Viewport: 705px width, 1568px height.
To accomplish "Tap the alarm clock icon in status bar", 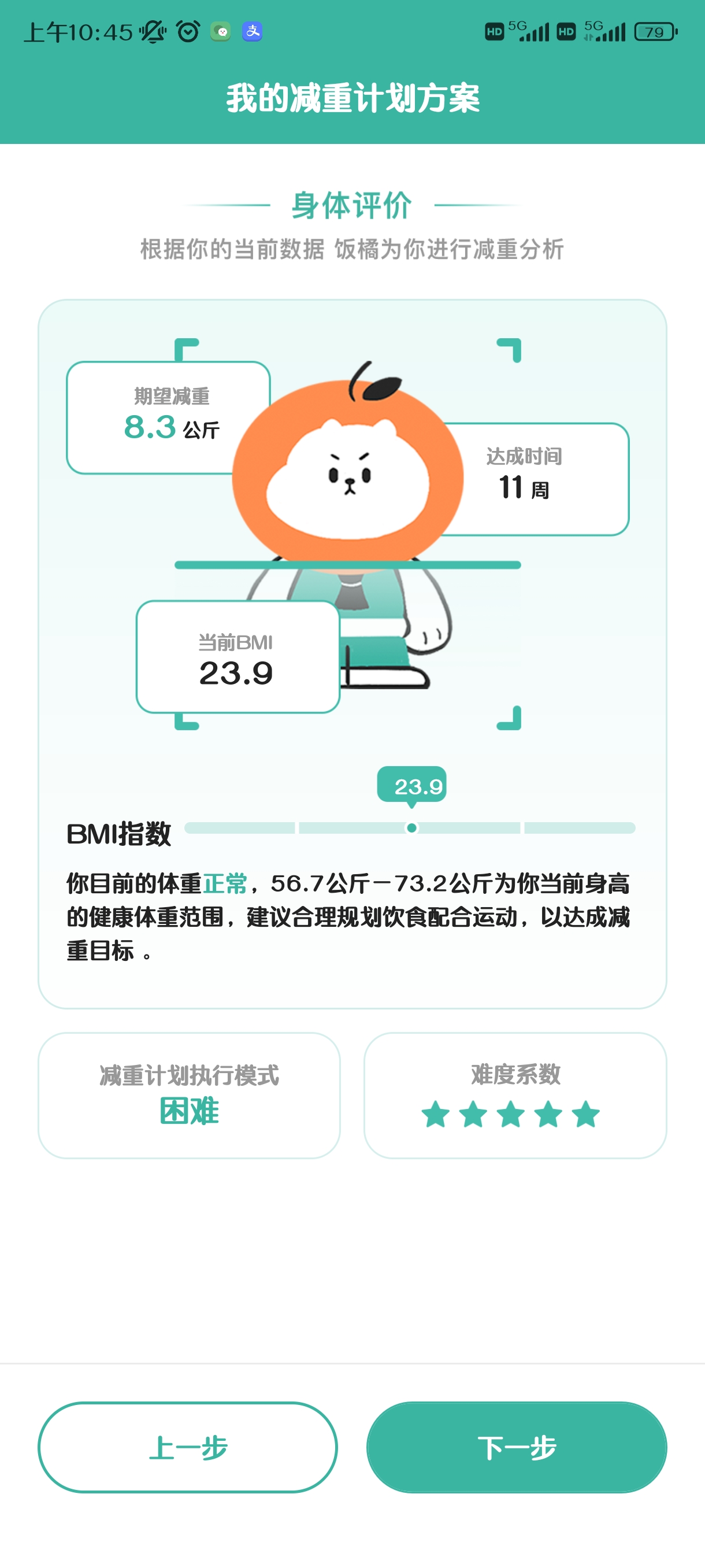I will pyautogui.click(x=187, y=31).
